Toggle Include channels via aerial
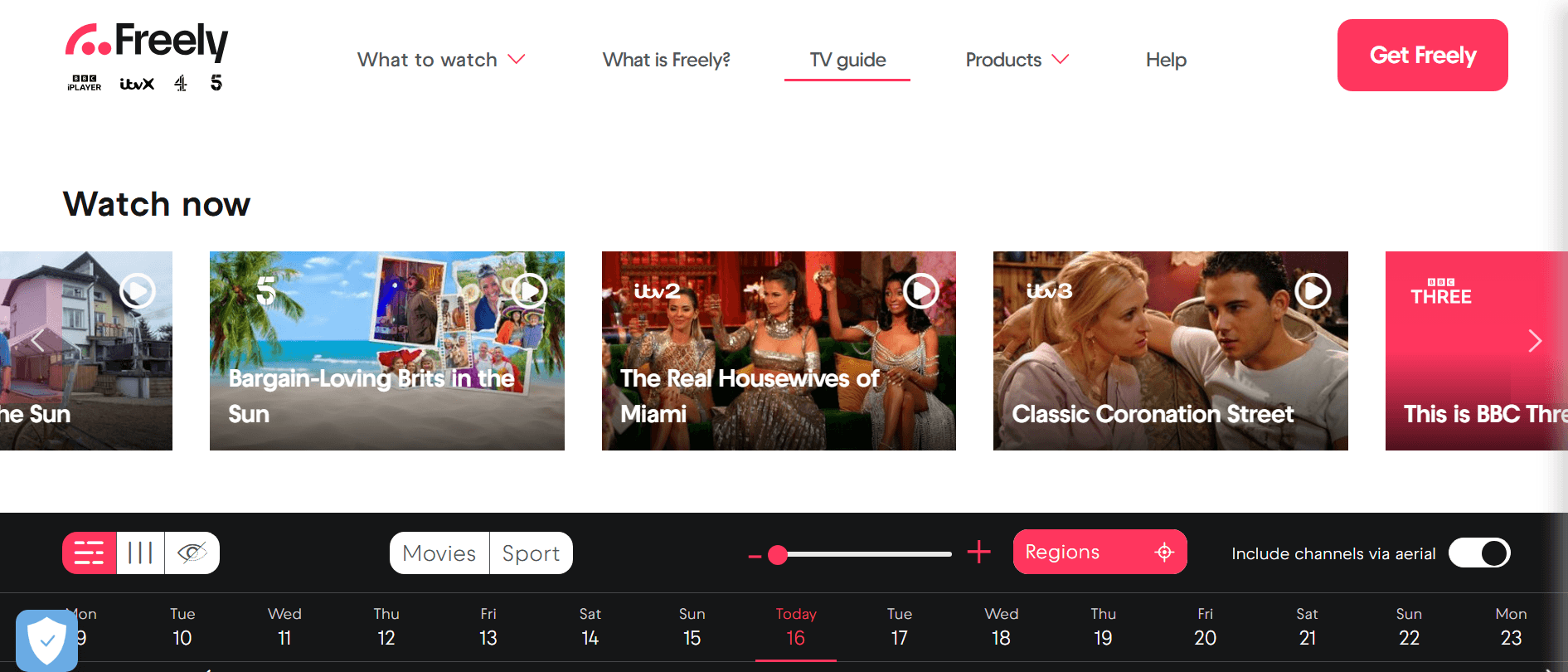The width and height of the screenshot is (1568, 672). coord(1478,553)
